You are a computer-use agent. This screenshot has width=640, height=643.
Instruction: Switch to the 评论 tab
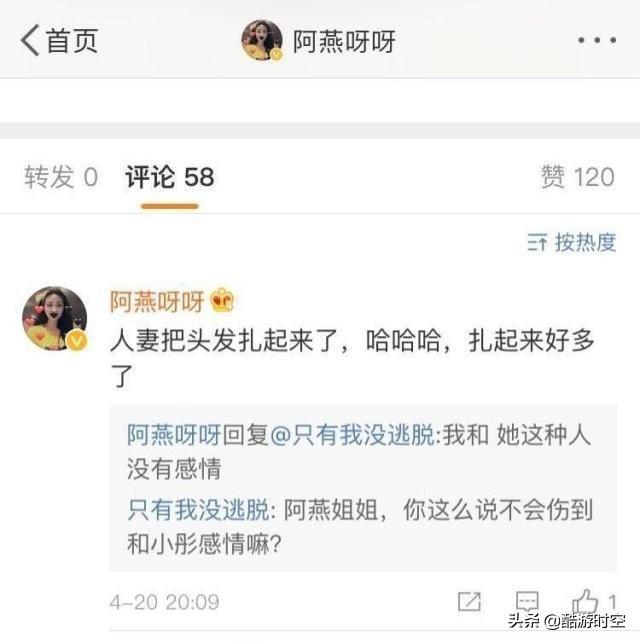[x=169, y=178]
